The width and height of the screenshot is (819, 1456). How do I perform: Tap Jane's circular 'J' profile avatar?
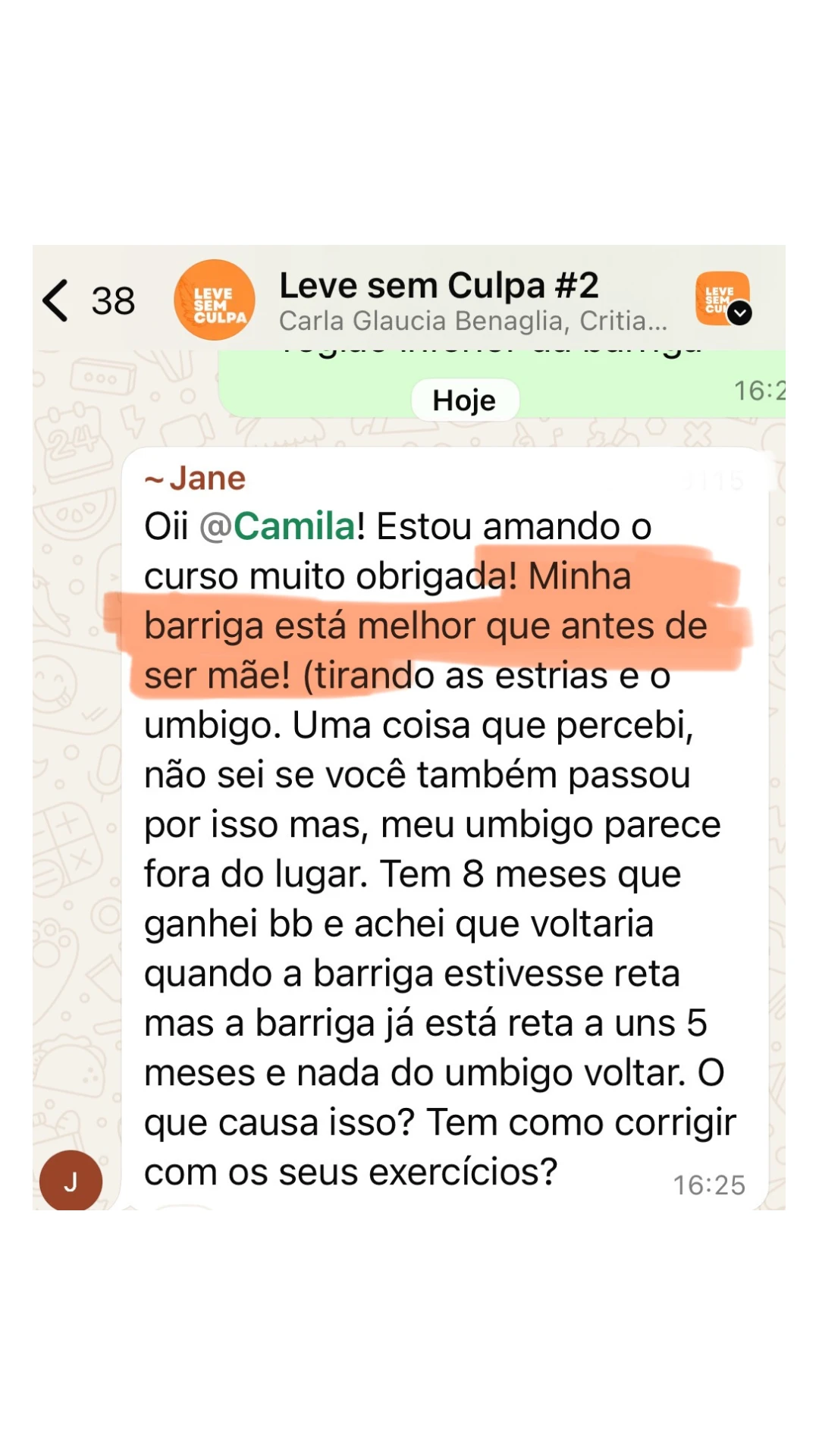[72, 1180]
